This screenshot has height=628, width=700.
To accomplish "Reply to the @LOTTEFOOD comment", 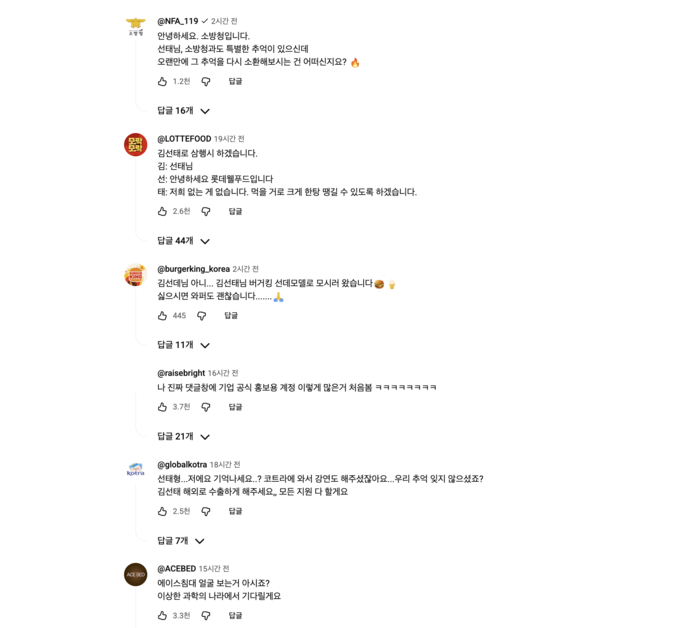I will point(235,211).
